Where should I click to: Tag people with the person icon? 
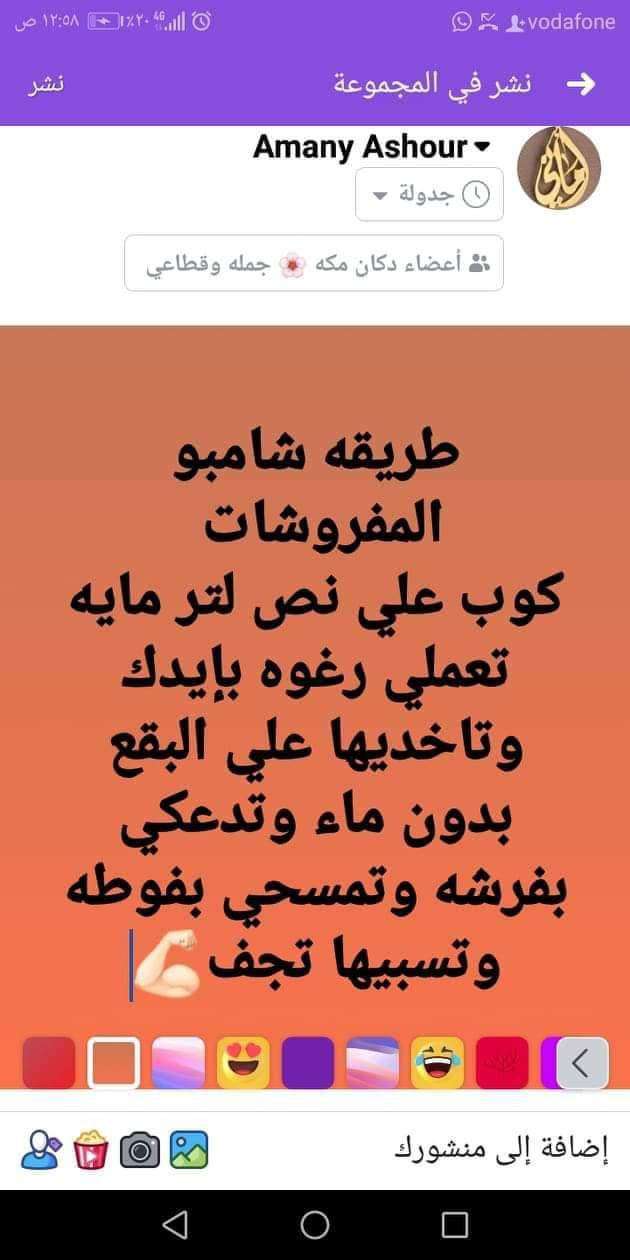[x=43, y=1150]
